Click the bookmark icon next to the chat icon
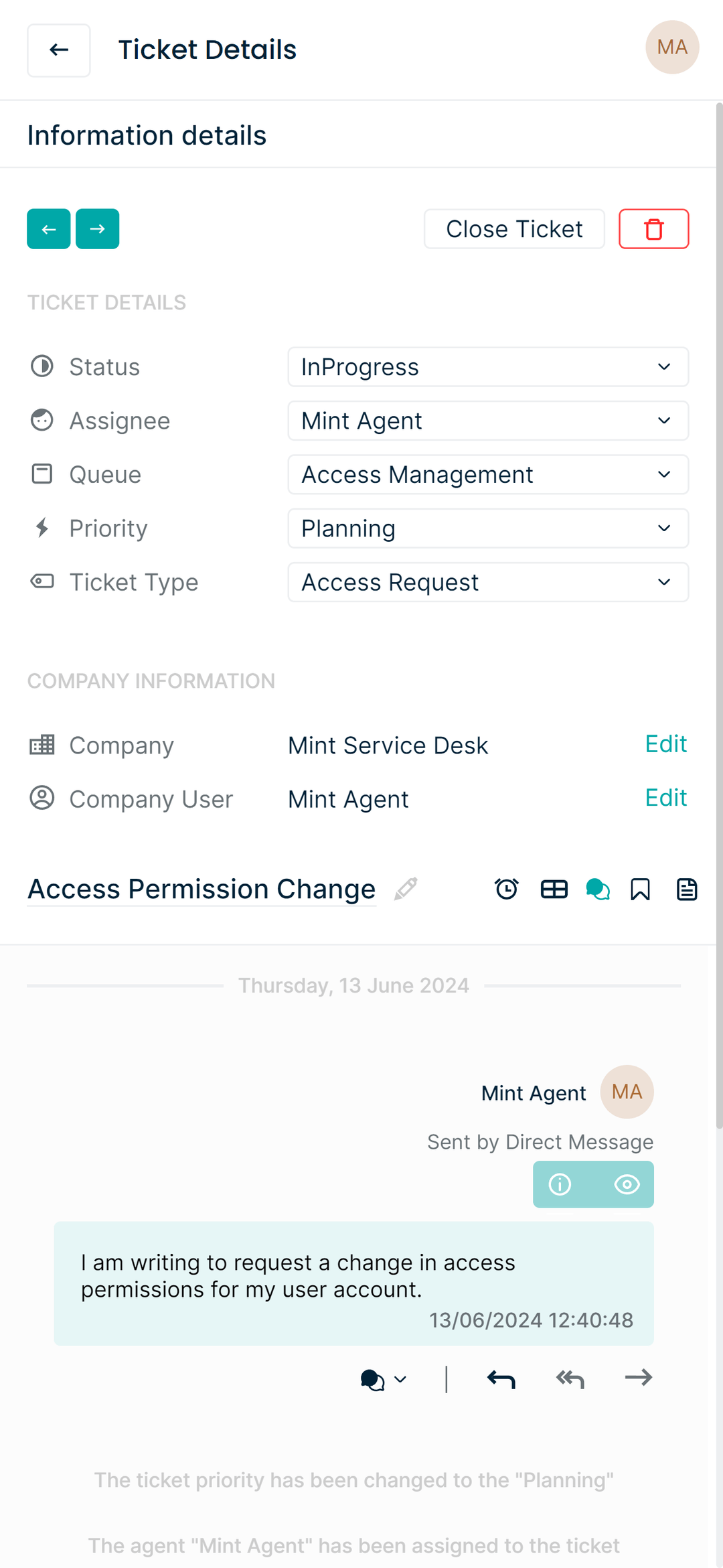This screenshot has height=1568, width=723. point(641,889)
